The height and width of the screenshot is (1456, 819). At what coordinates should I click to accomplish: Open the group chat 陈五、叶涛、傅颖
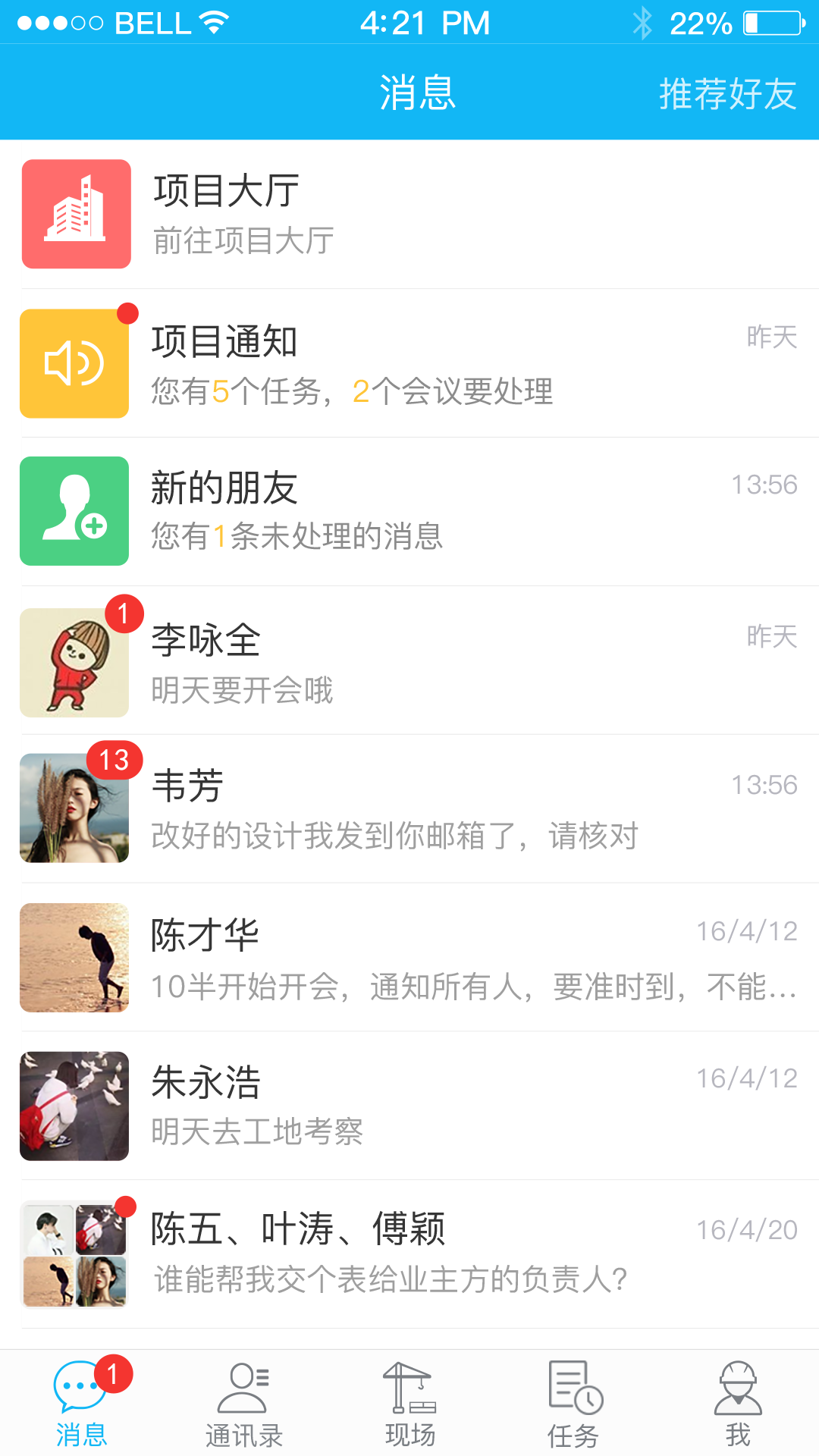coord(409,1255)
